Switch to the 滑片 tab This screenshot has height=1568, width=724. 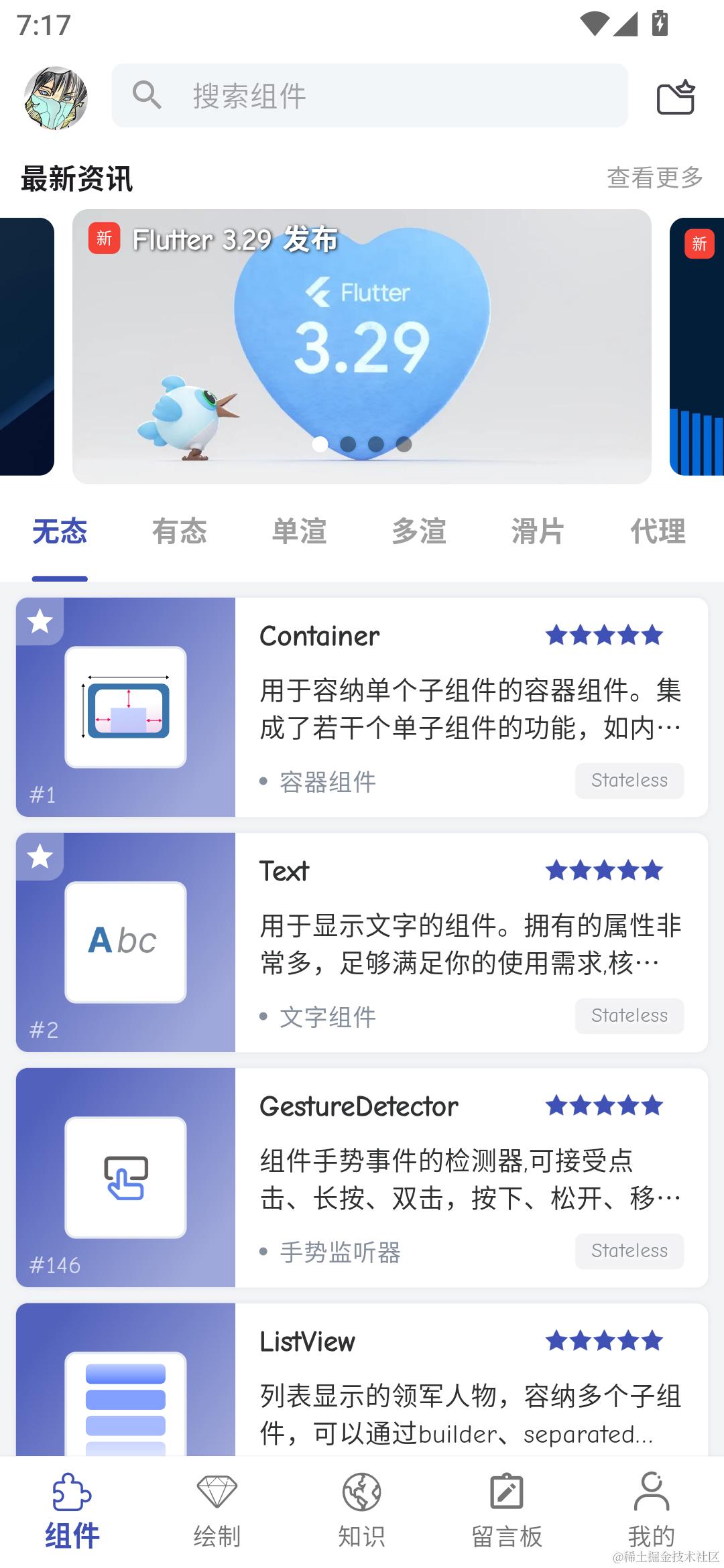tap(538, 531)
